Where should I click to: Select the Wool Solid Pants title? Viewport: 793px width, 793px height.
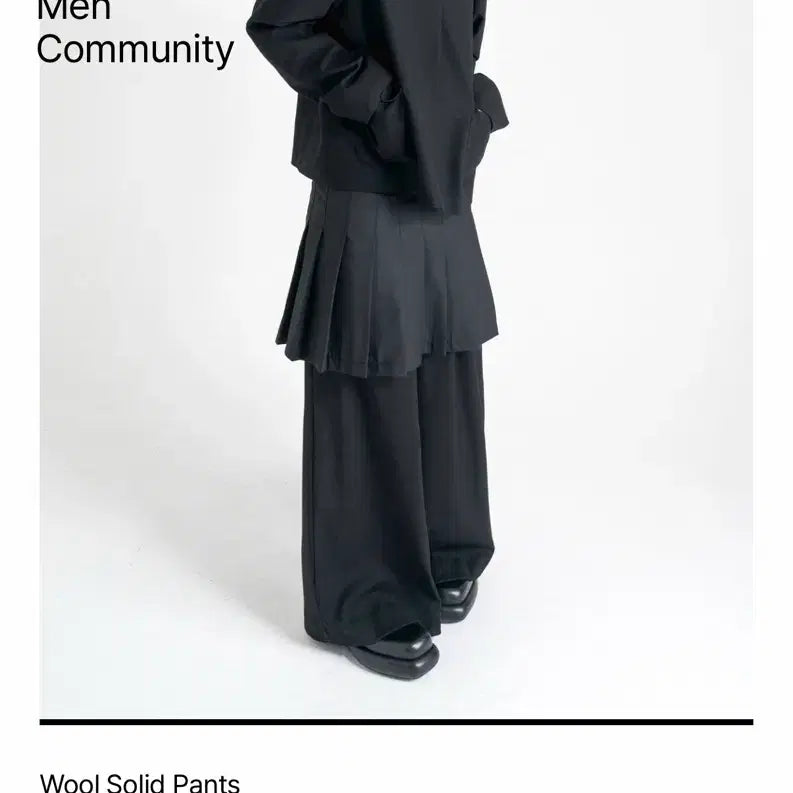click(x=139, y=781)
